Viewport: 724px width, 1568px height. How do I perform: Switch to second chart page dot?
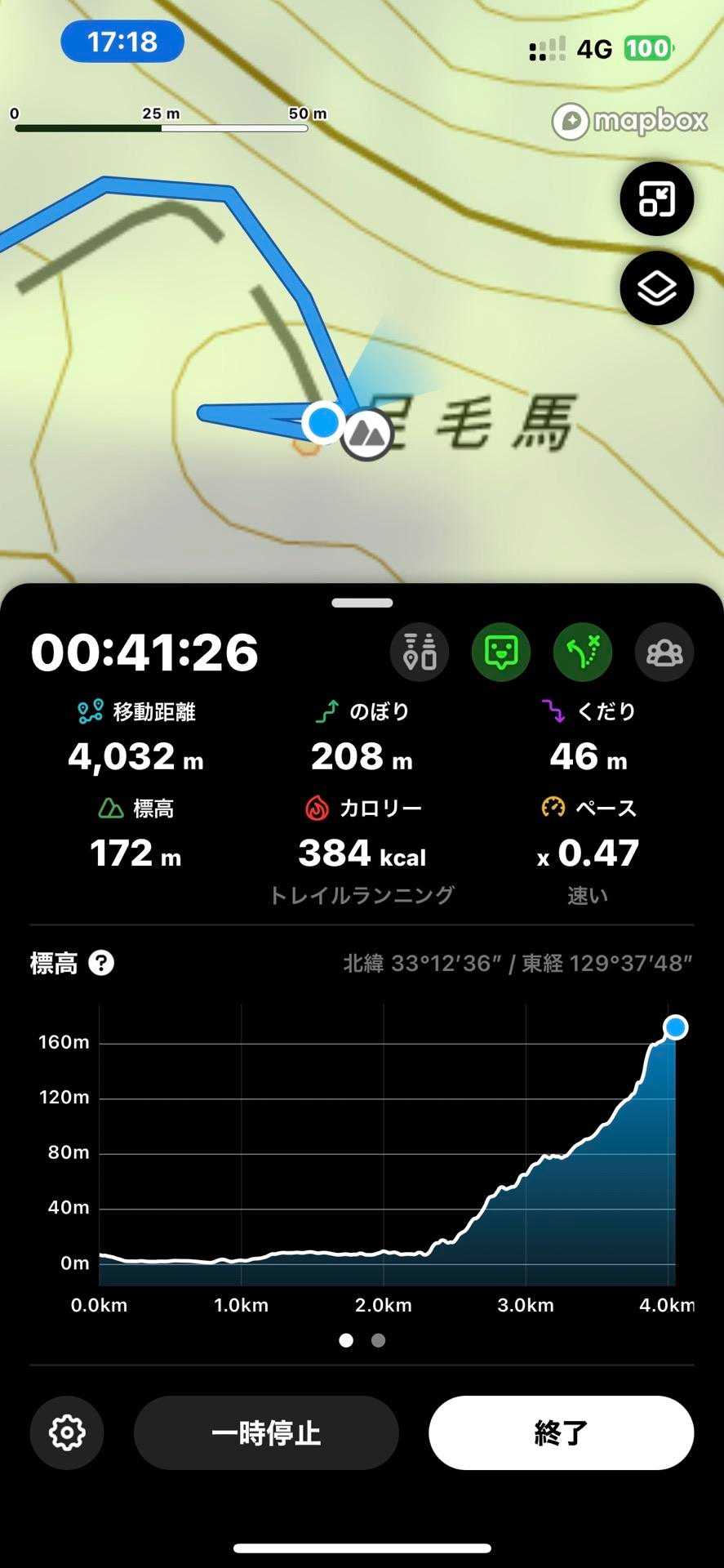(x=378, y=1340)
